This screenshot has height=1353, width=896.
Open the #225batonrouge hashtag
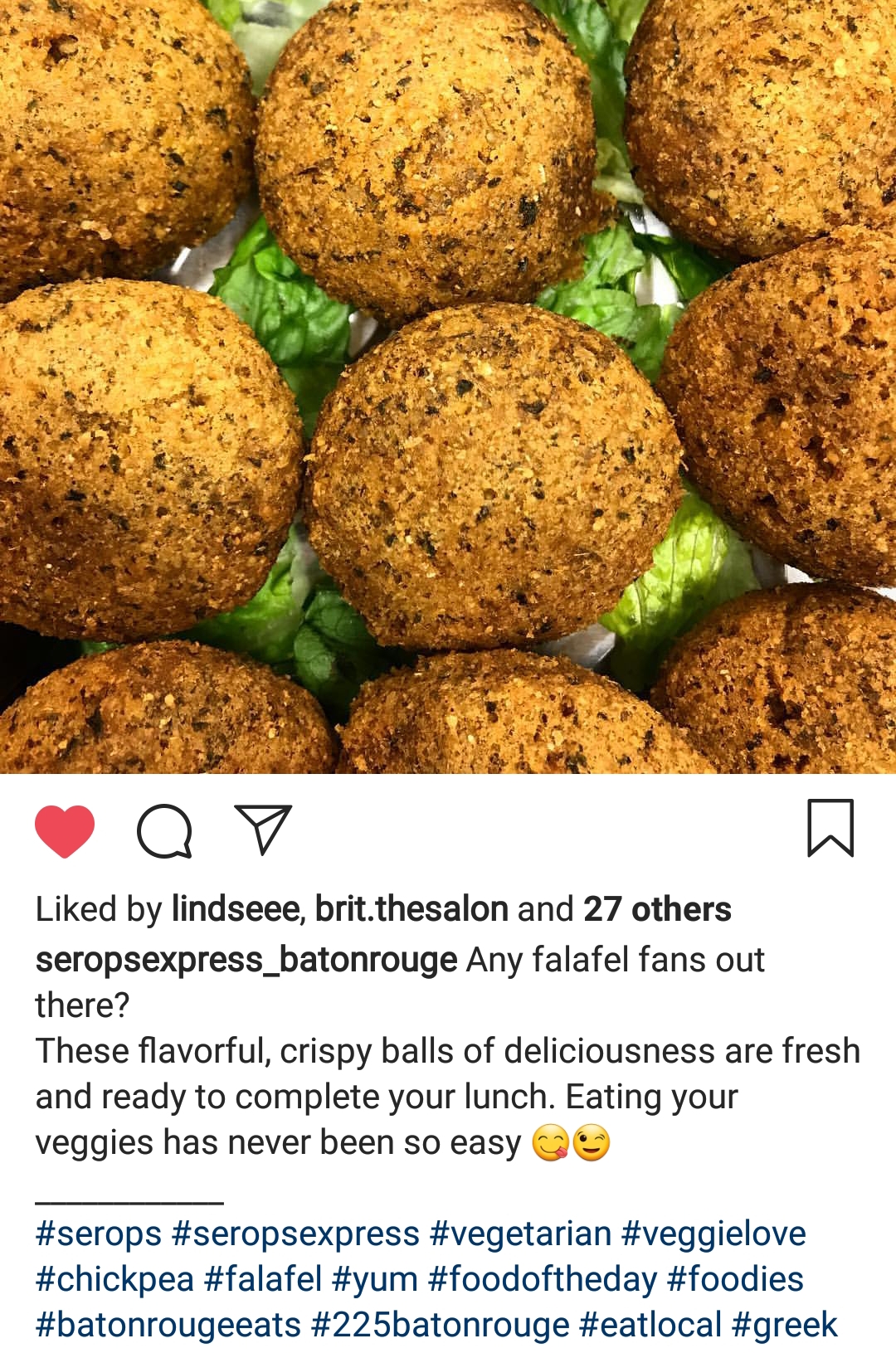pos(440,1325)
